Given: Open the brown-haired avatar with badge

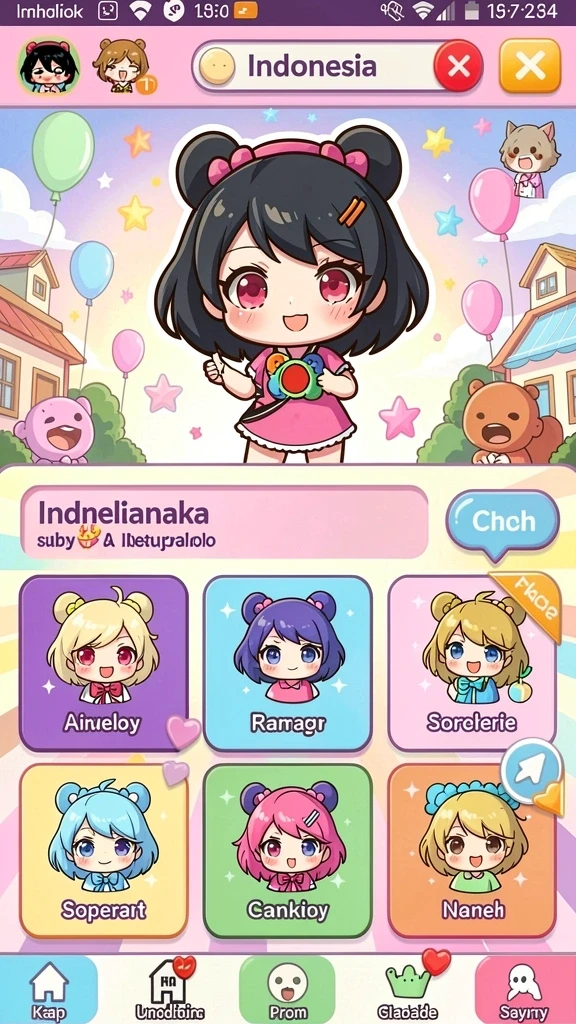Looking at the screenshot, I should pos(123,66).
